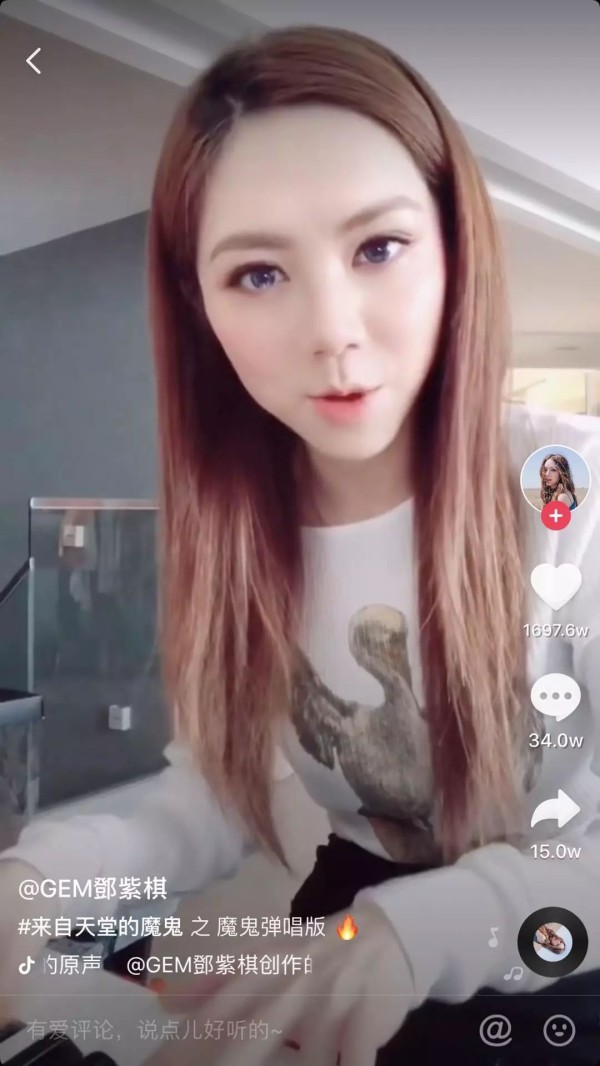Mention someone with the @ icon
Screen dimensions: 600x1066
click(496, 1031)
